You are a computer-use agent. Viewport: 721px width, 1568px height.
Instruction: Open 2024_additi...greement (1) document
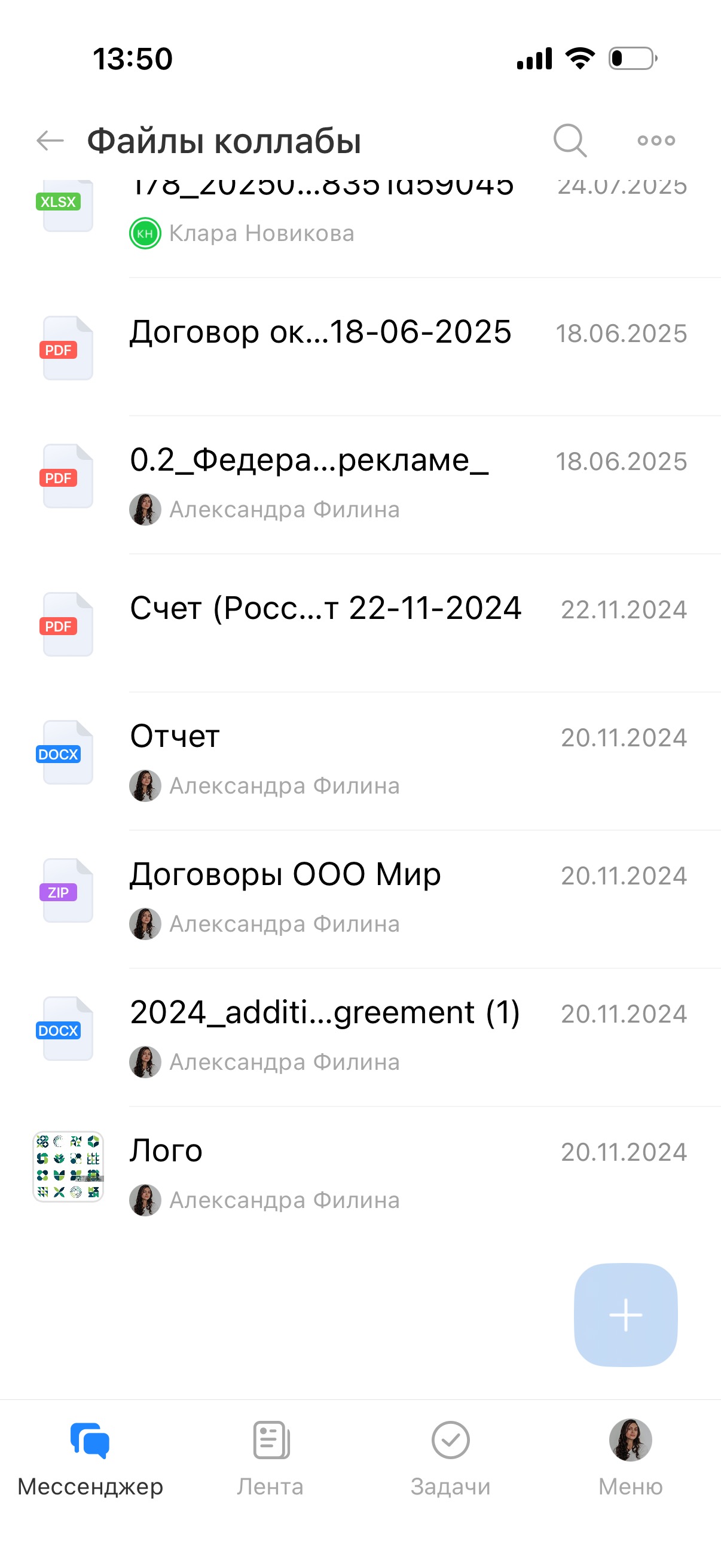325,1013
